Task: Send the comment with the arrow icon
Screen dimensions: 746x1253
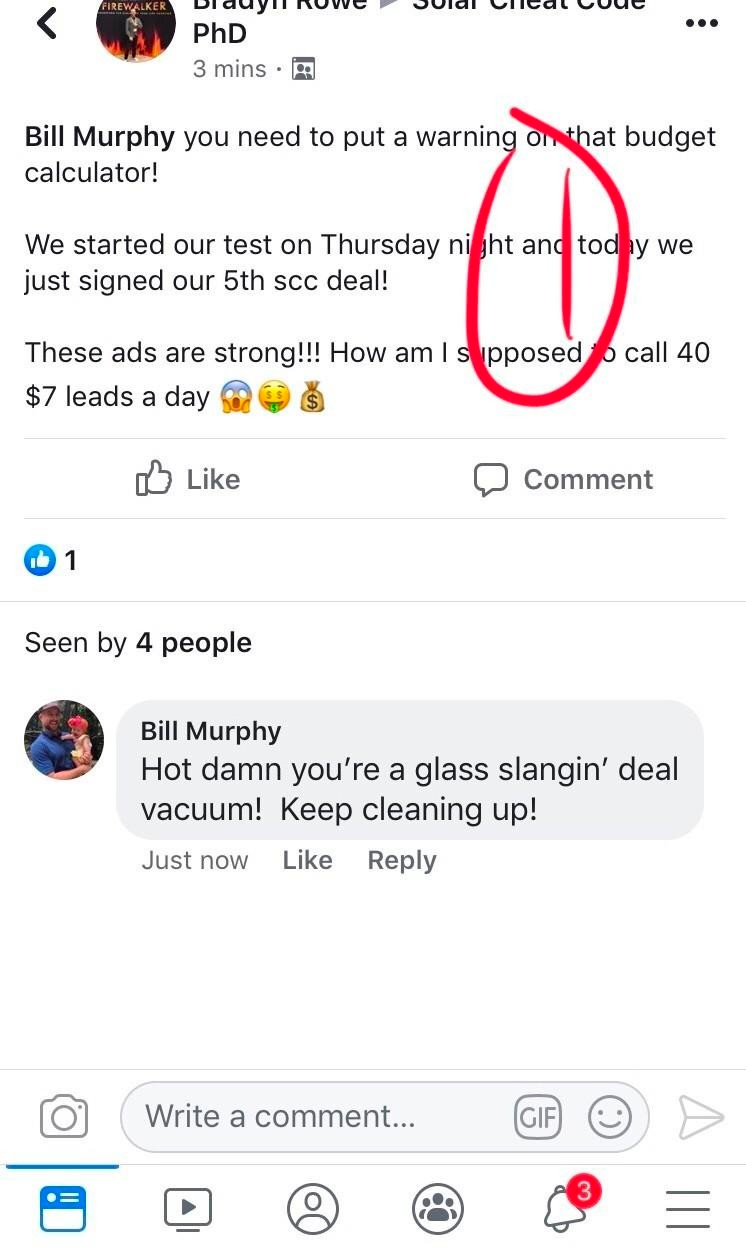Action: 700,1117
